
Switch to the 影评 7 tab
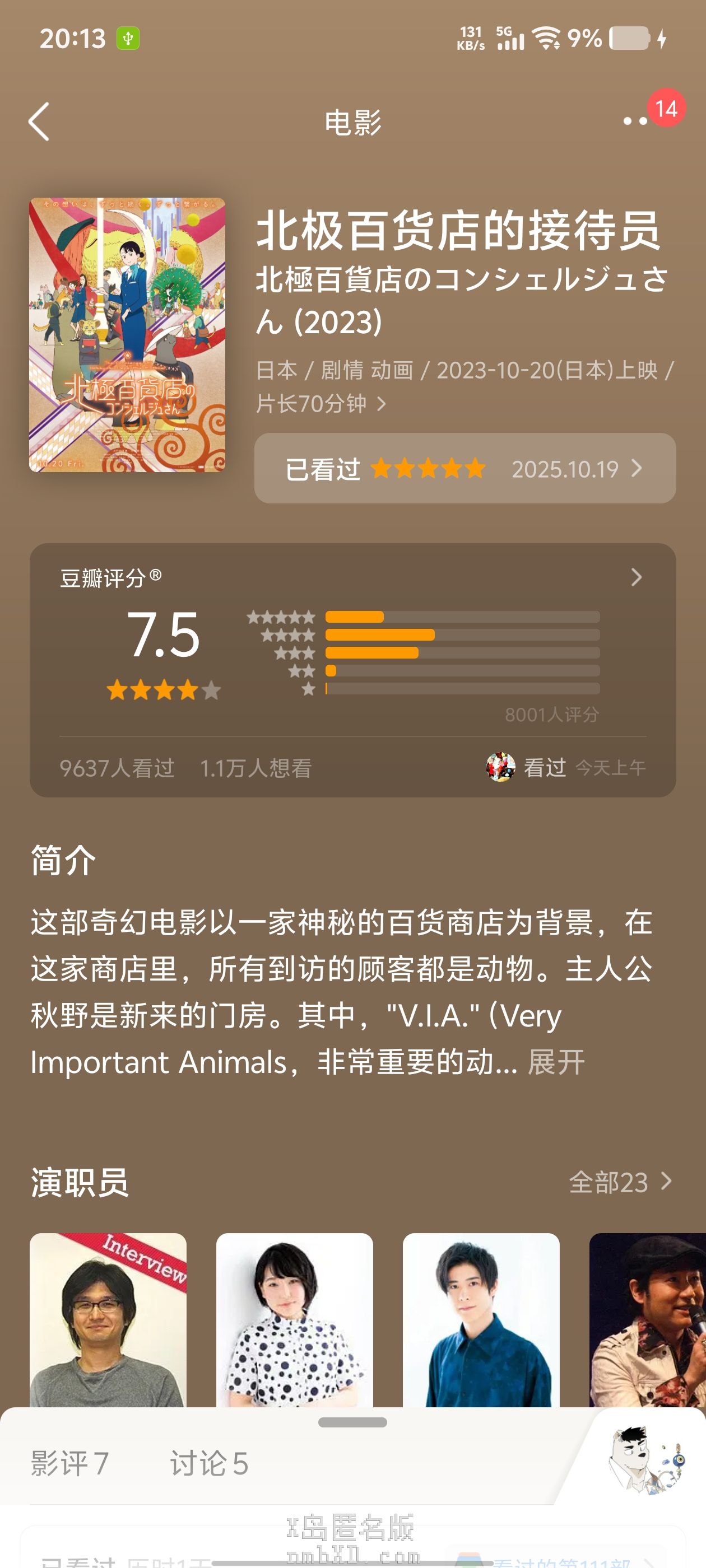(69, 1463)
